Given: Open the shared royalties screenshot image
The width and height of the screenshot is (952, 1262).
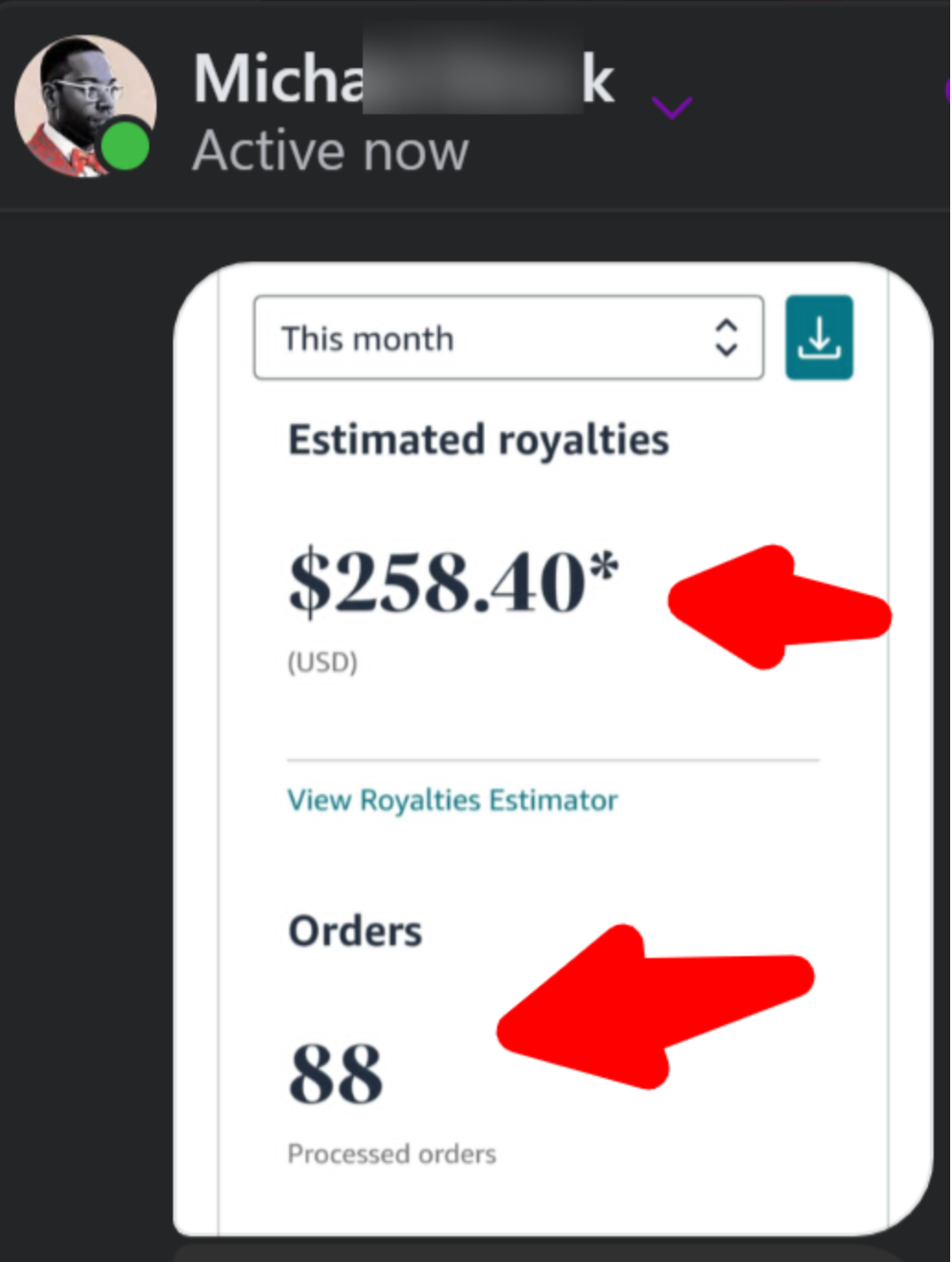Looking at the screenshot, I should (552, 748).
